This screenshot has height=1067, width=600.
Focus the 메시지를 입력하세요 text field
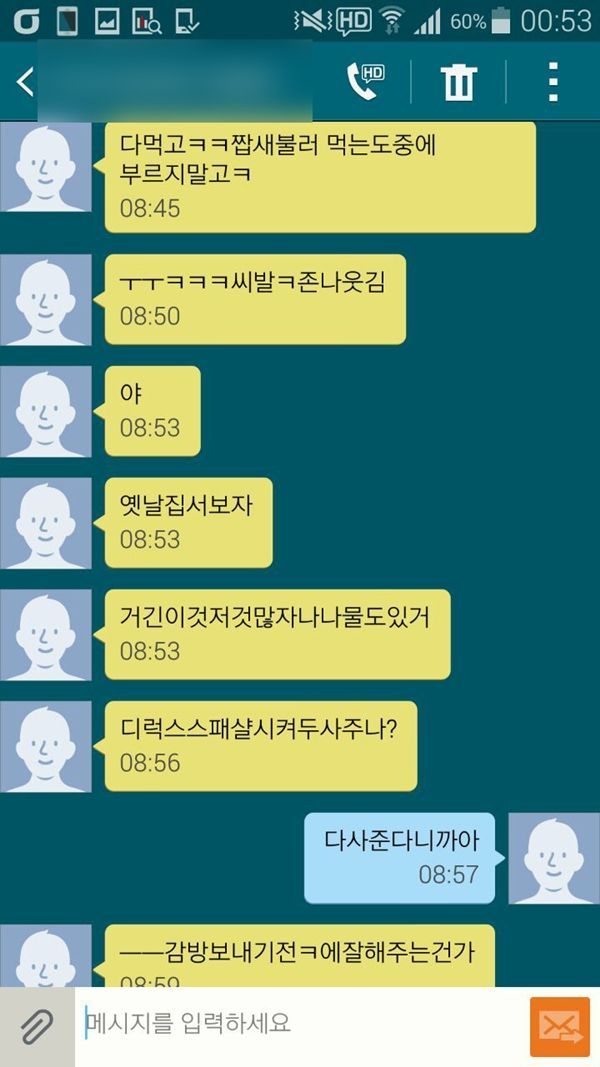[x=300, y=1024]
